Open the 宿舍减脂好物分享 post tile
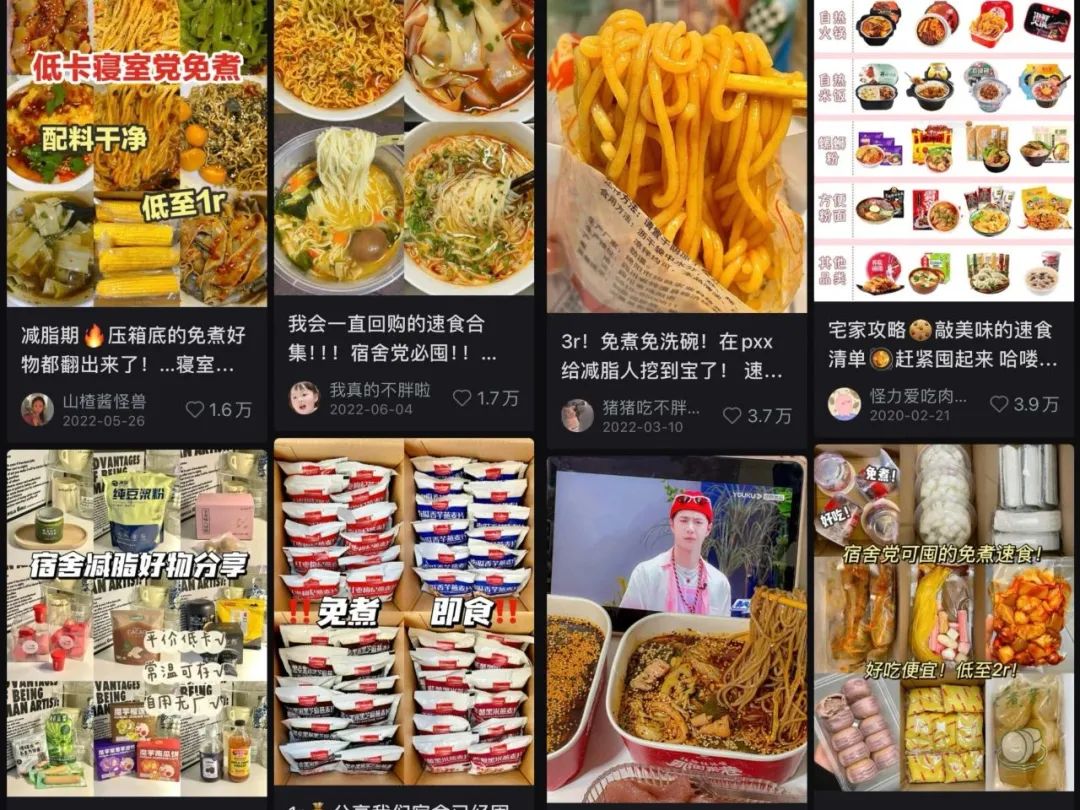The width and height of the screenshot is (1080, 810). 137,620
